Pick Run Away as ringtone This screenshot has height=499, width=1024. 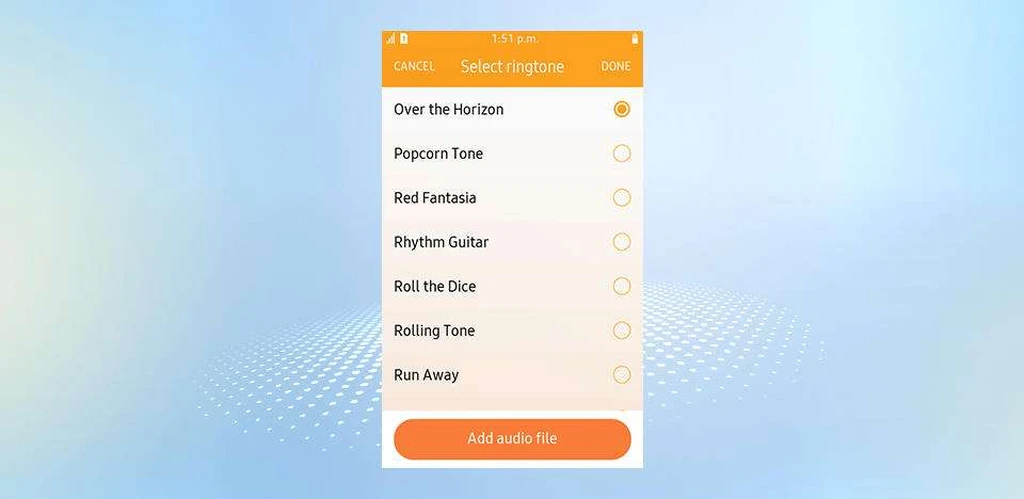621,375
